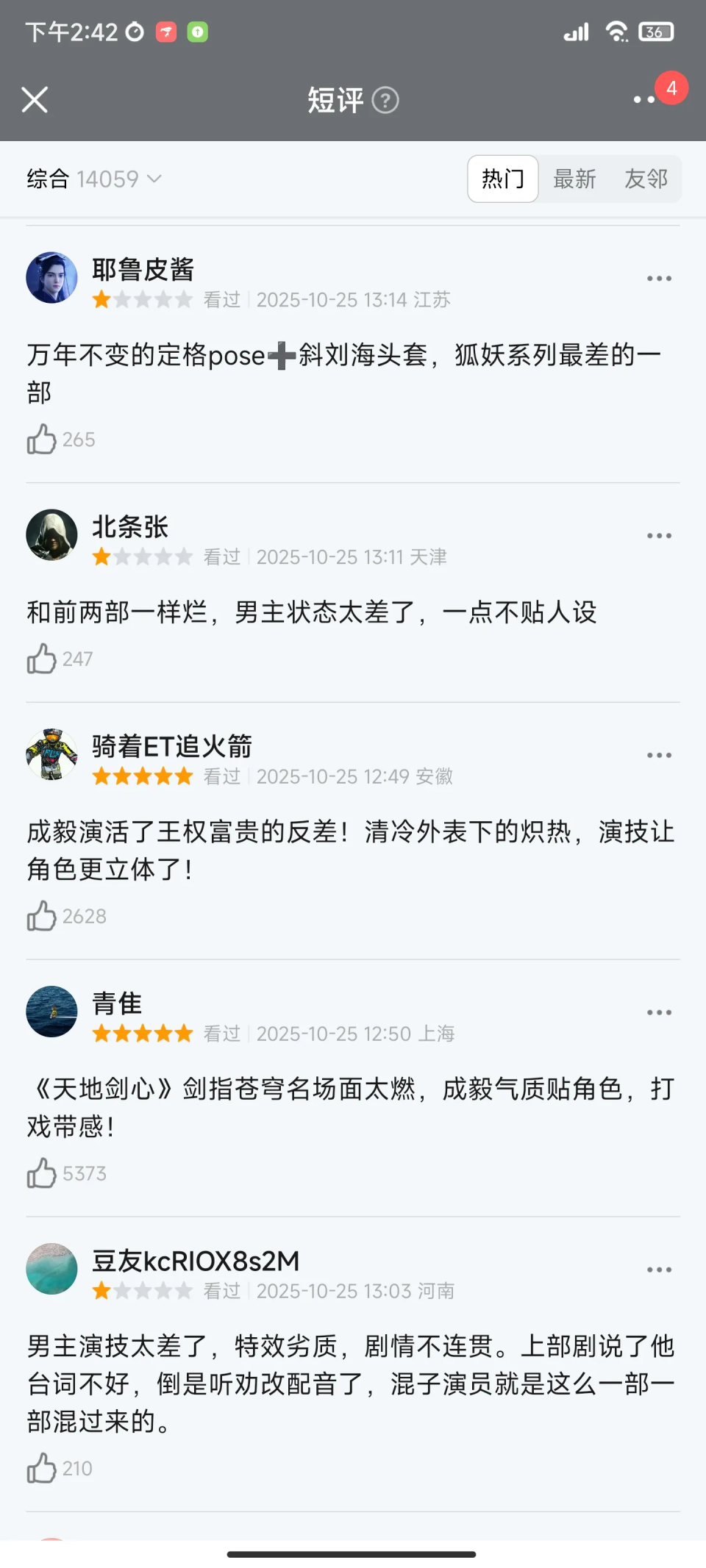Click the thumbs-up icon on 青佳's review
Viewport: 706px width, 1568px height.
(40, 1173)
